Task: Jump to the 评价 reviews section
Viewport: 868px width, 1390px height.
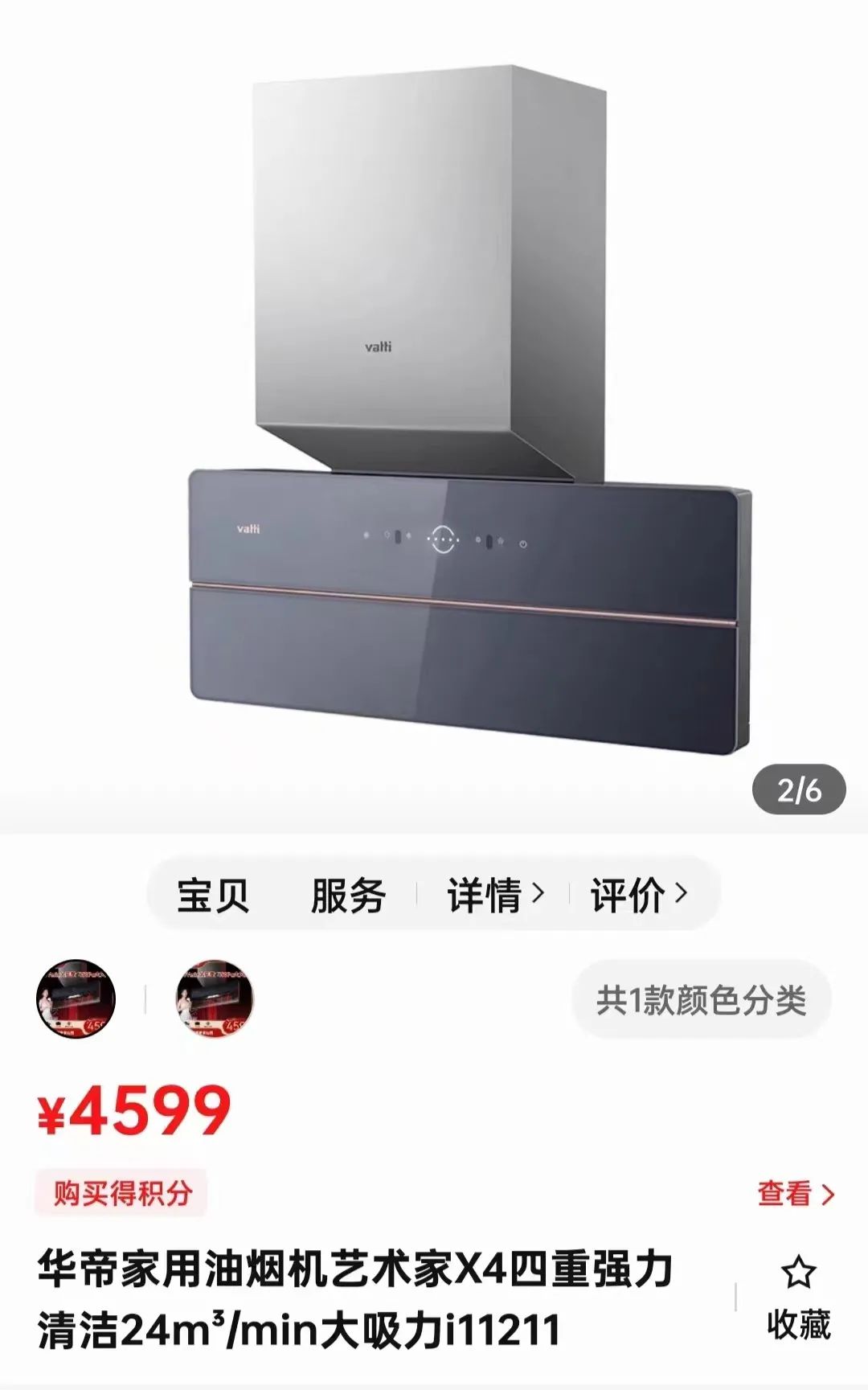Action: [x=639, y=895]
